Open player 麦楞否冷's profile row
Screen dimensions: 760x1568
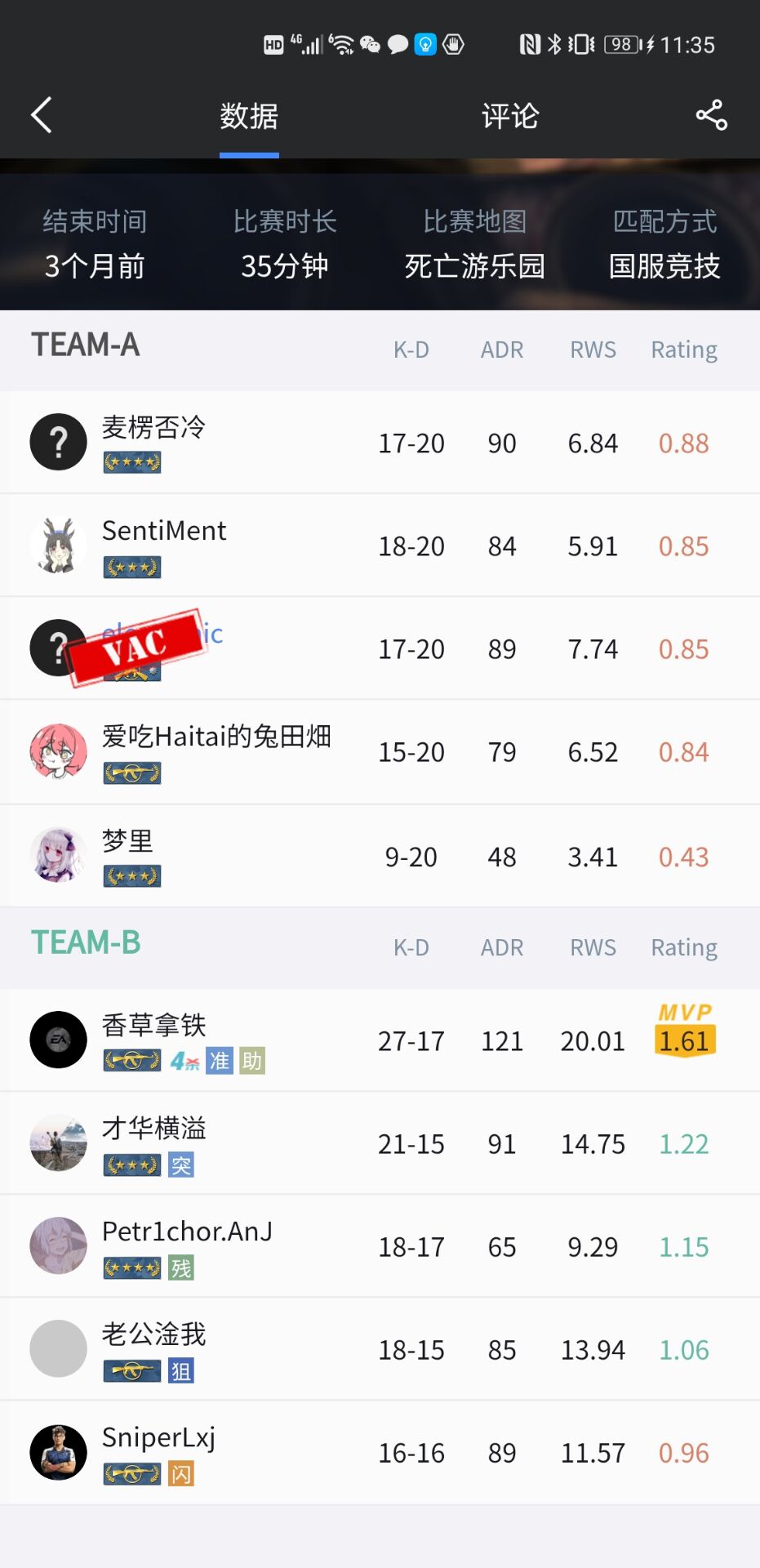[x=380, y=443]
